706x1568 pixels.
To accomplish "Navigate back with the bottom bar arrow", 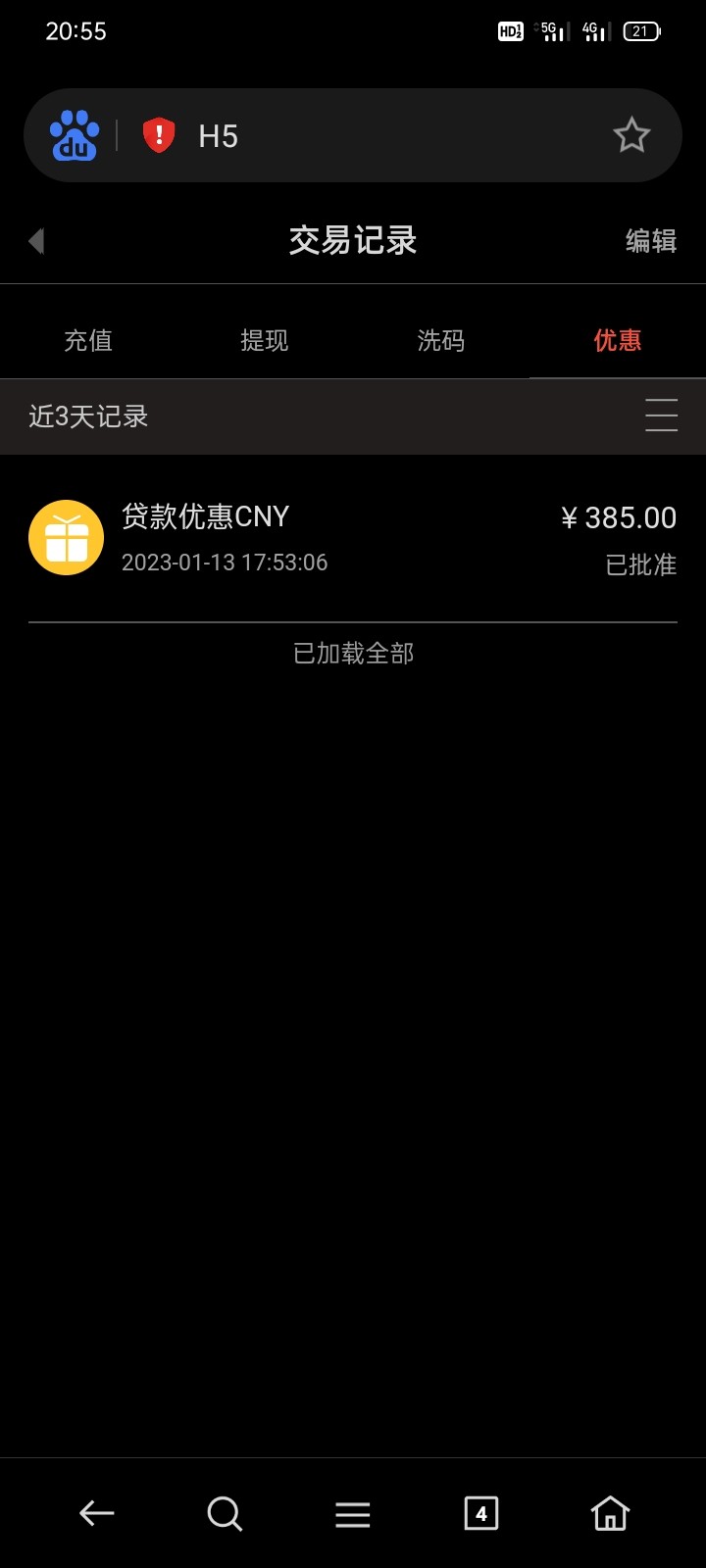I will 96,1514.
